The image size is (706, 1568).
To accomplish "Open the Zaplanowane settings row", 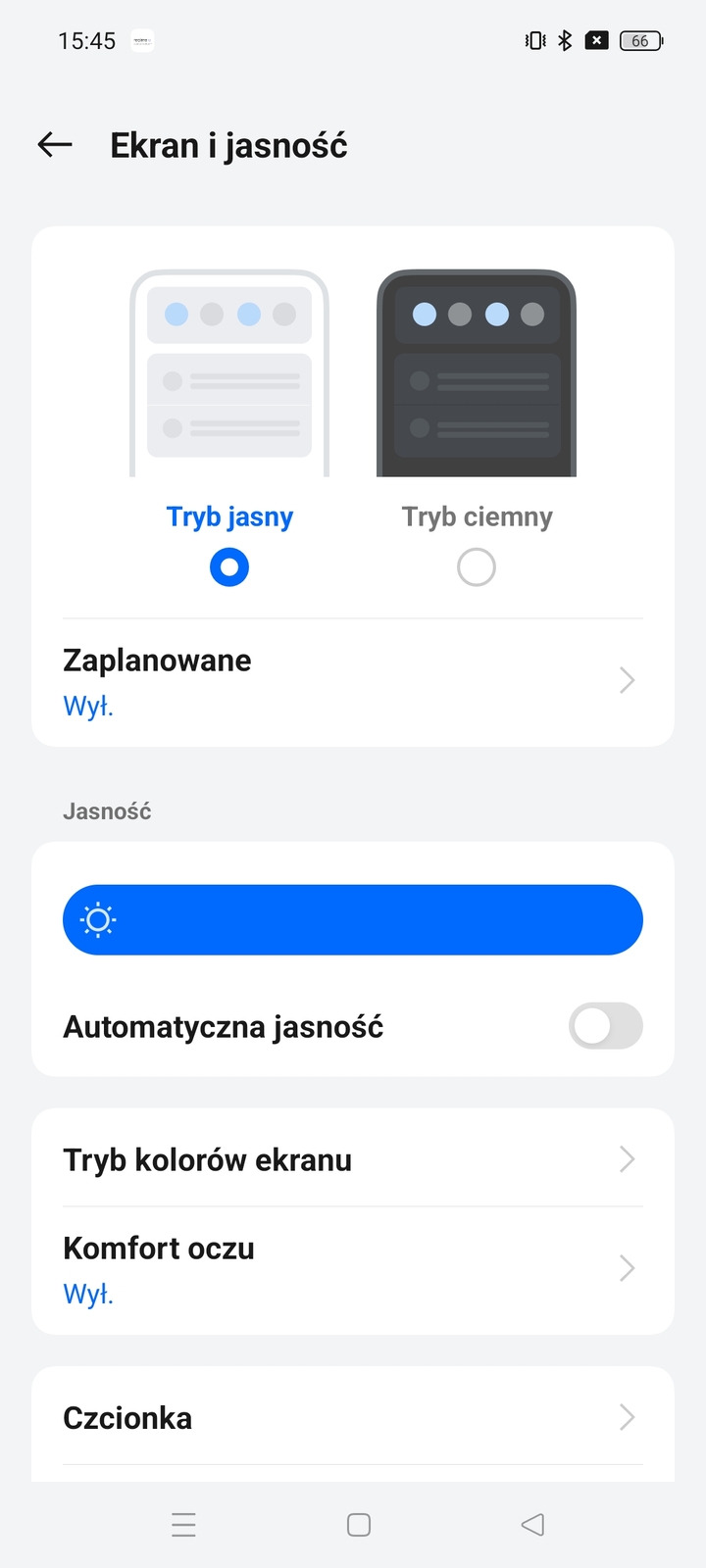I will pos(353,682).
